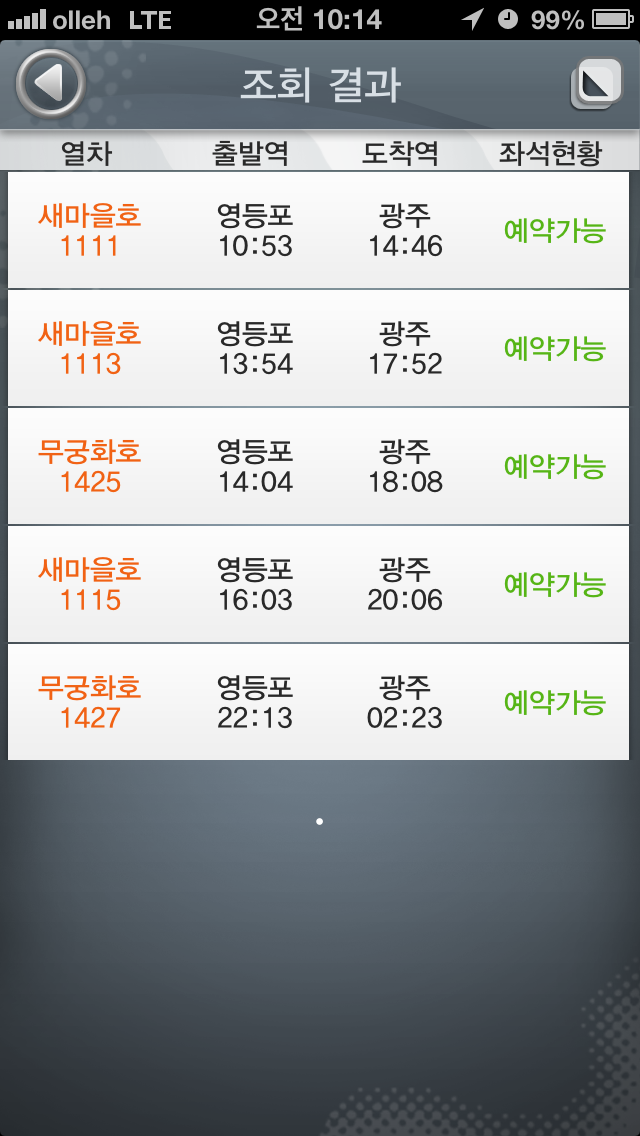The height and width of the screenshot is (1136, 640).
Task: Open 무궁화호 1425 departing 14:04
Action: 318,466
